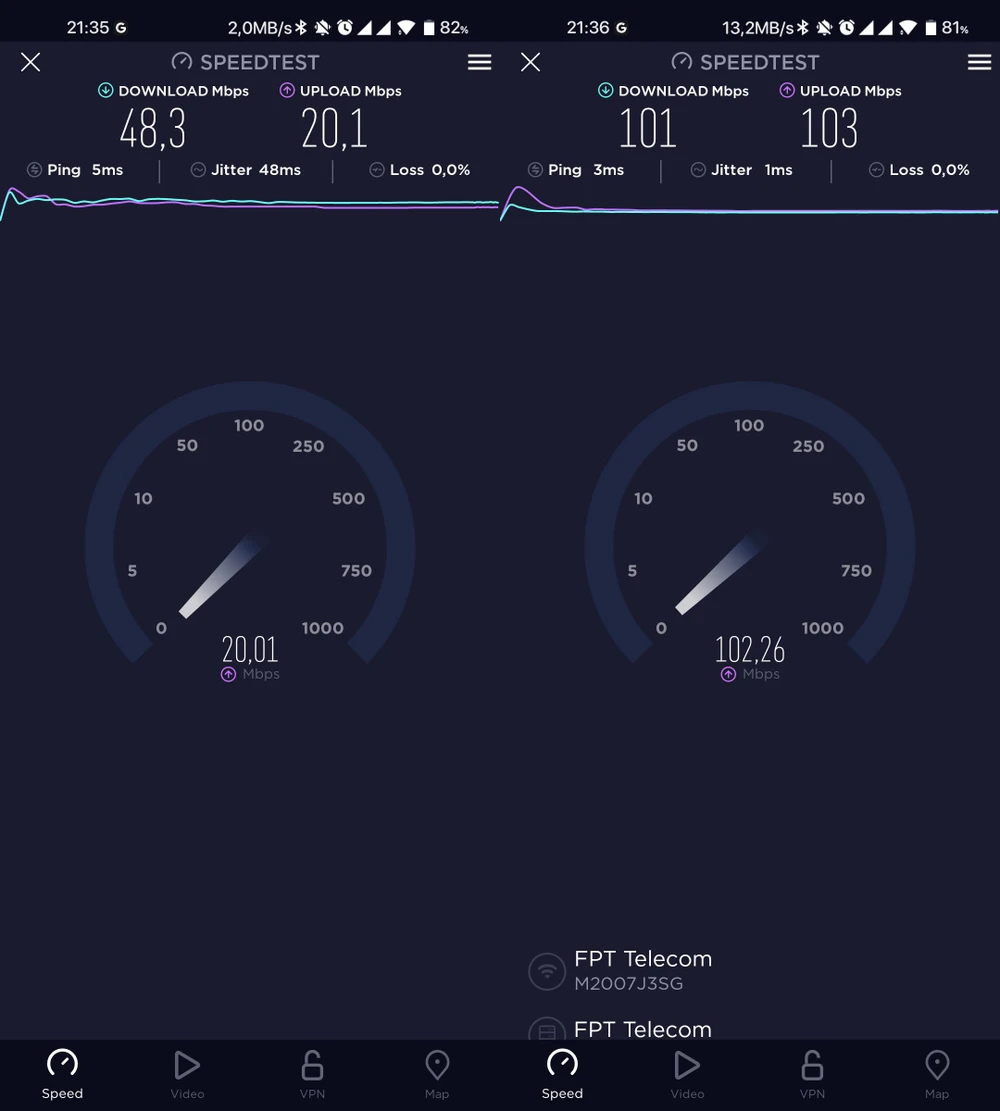The width and height of the screenshot is (1000, 1111).
Task: Close the left speedtest result
Action: 30,62
